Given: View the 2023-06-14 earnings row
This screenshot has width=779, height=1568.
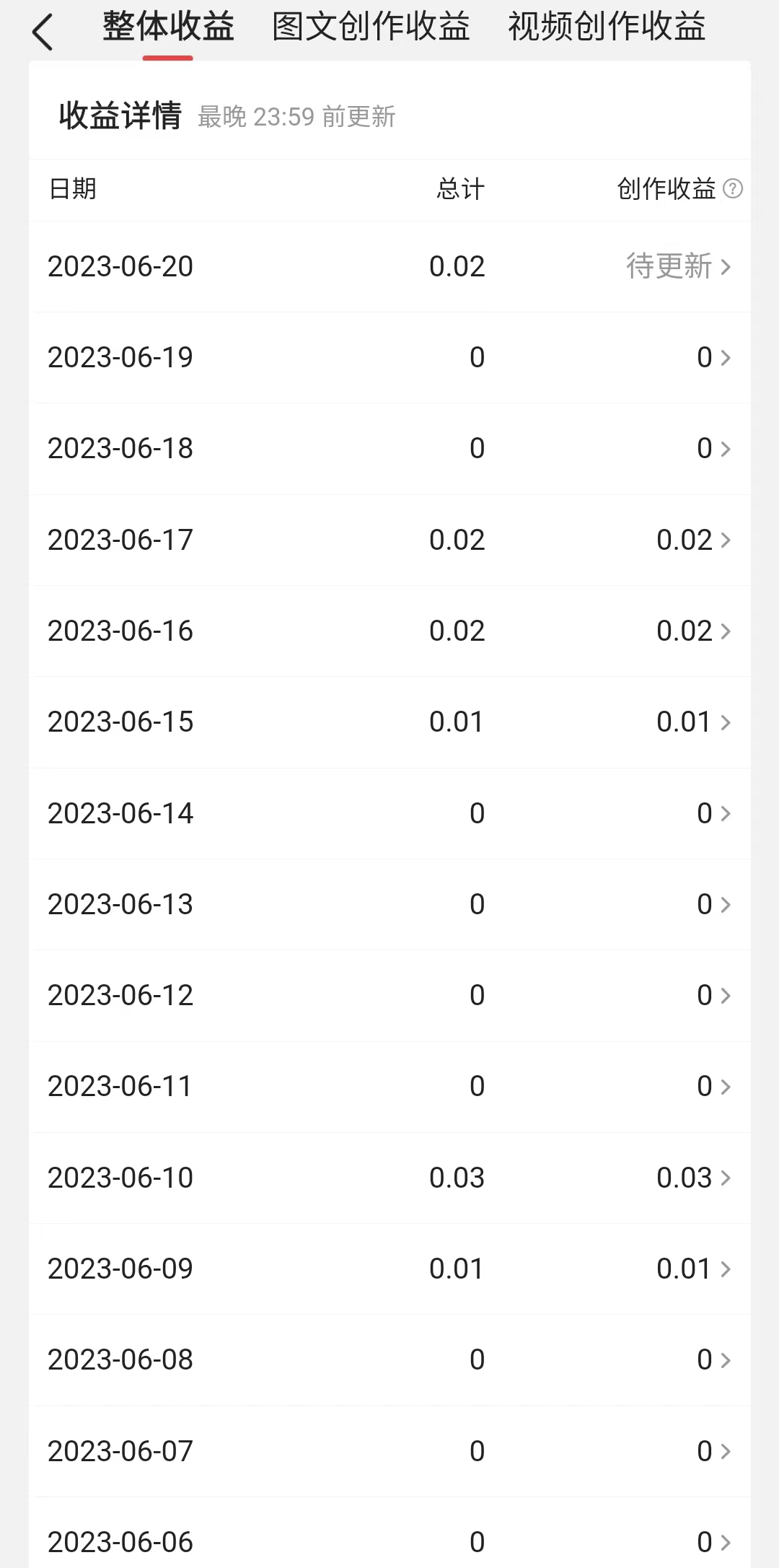Looking at the screenshot, I should point(389,813).
